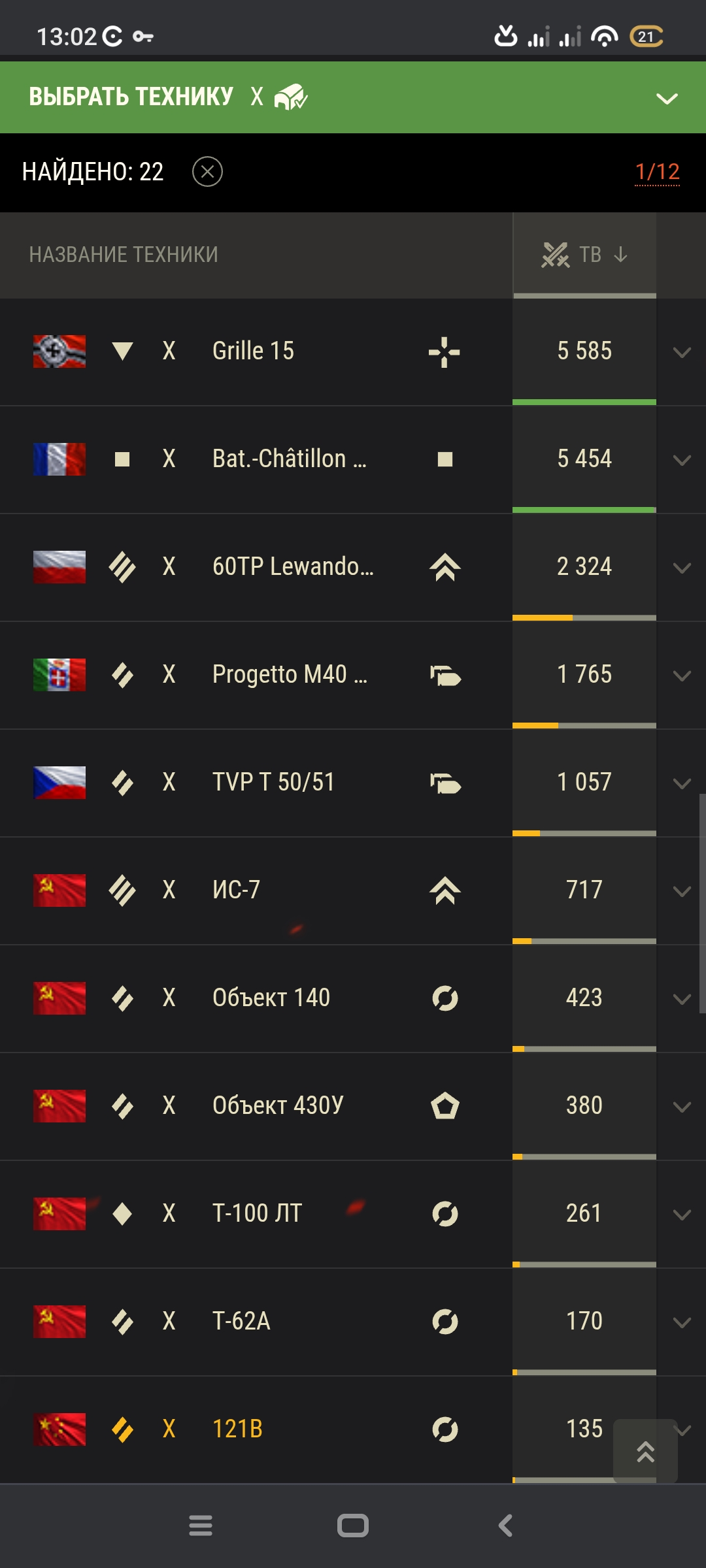Image resolution: width=706 pixels, height=1568 pixels.
Task: Expand the Объект 140 row
Action: click(682, 999)
